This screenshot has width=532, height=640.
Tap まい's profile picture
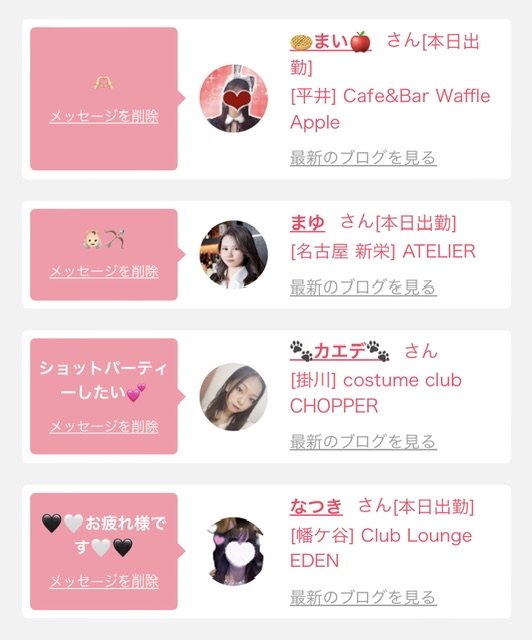(x=234, y=98)
